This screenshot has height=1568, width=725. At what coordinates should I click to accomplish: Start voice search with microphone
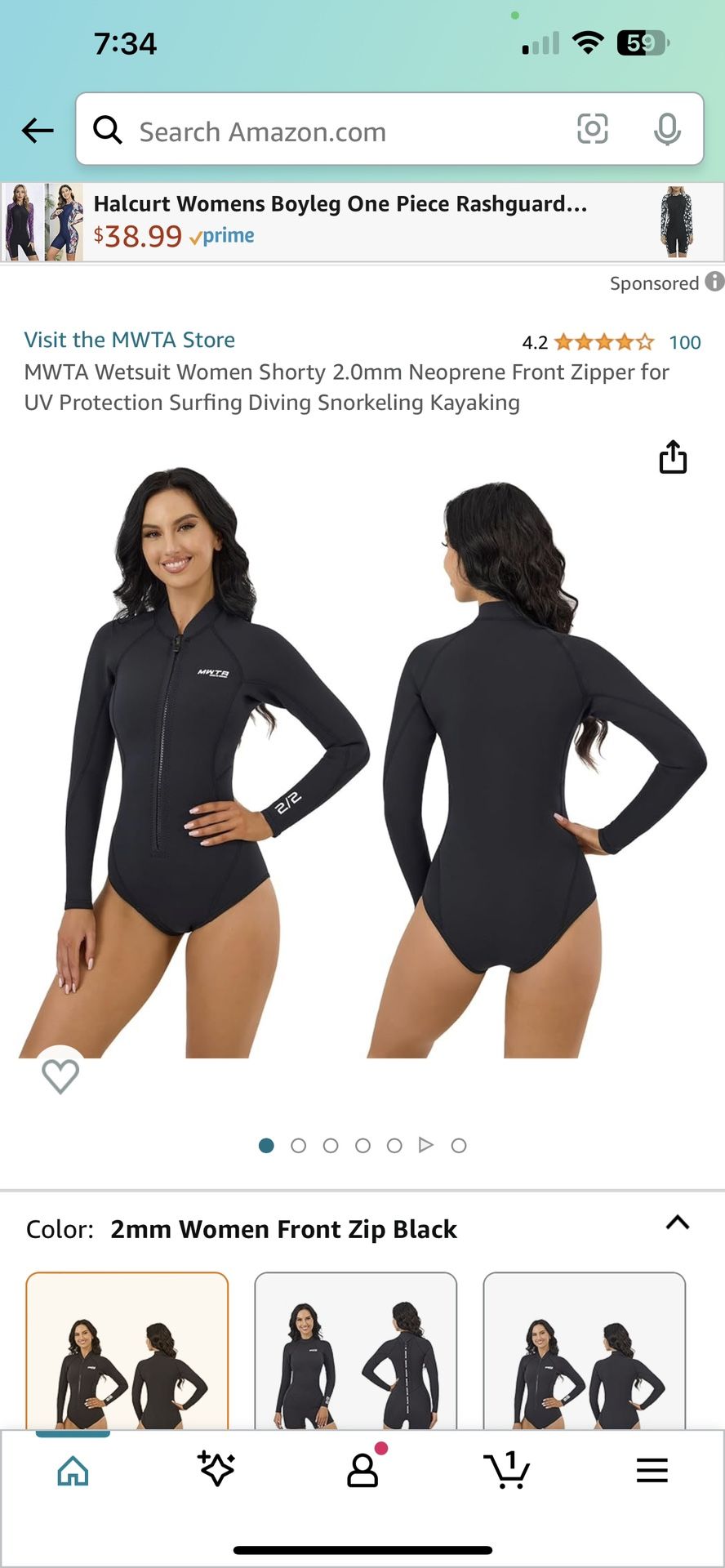(667, 130)
